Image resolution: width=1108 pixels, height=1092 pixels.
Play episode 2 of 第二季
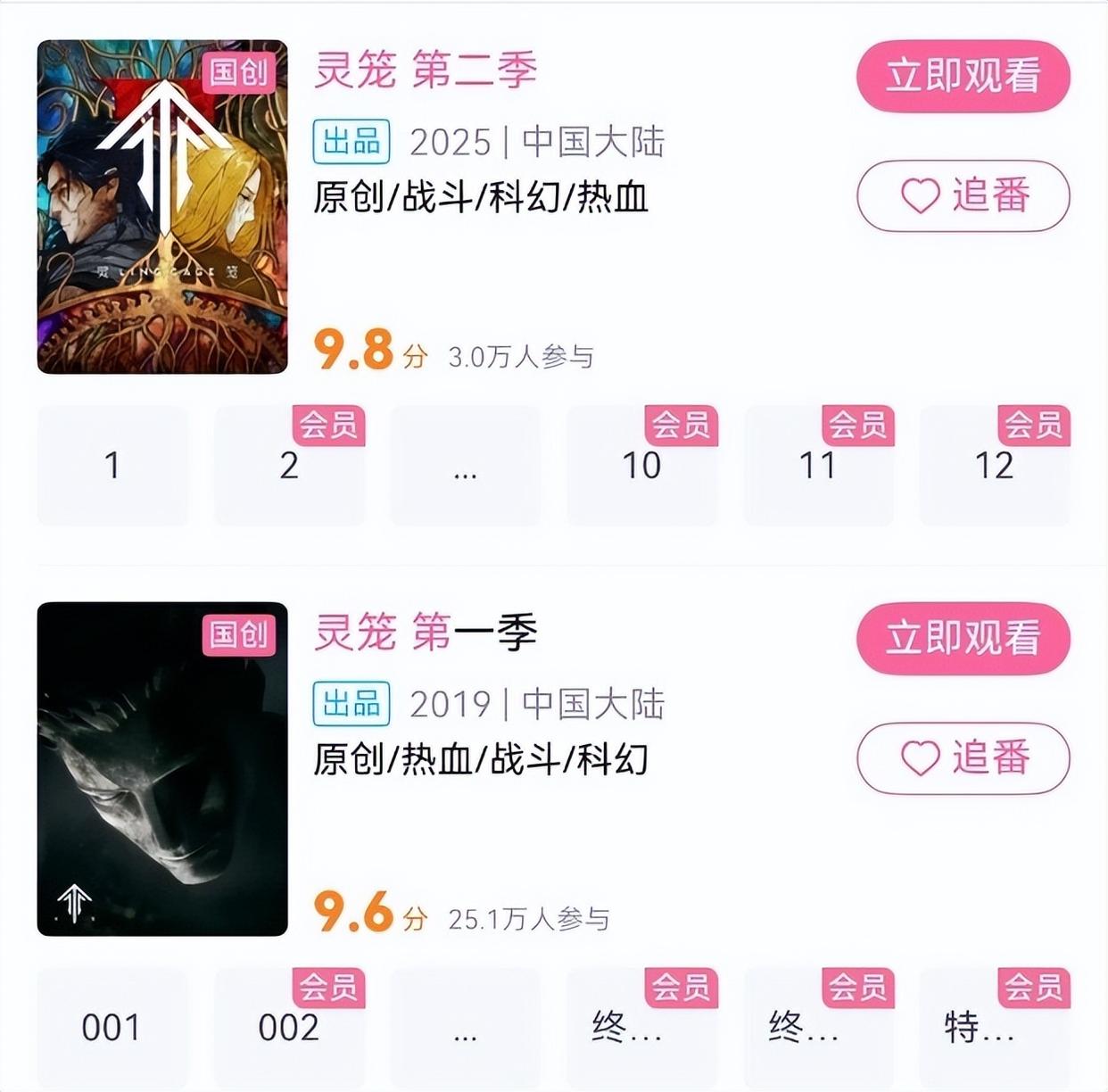(289, 466)
